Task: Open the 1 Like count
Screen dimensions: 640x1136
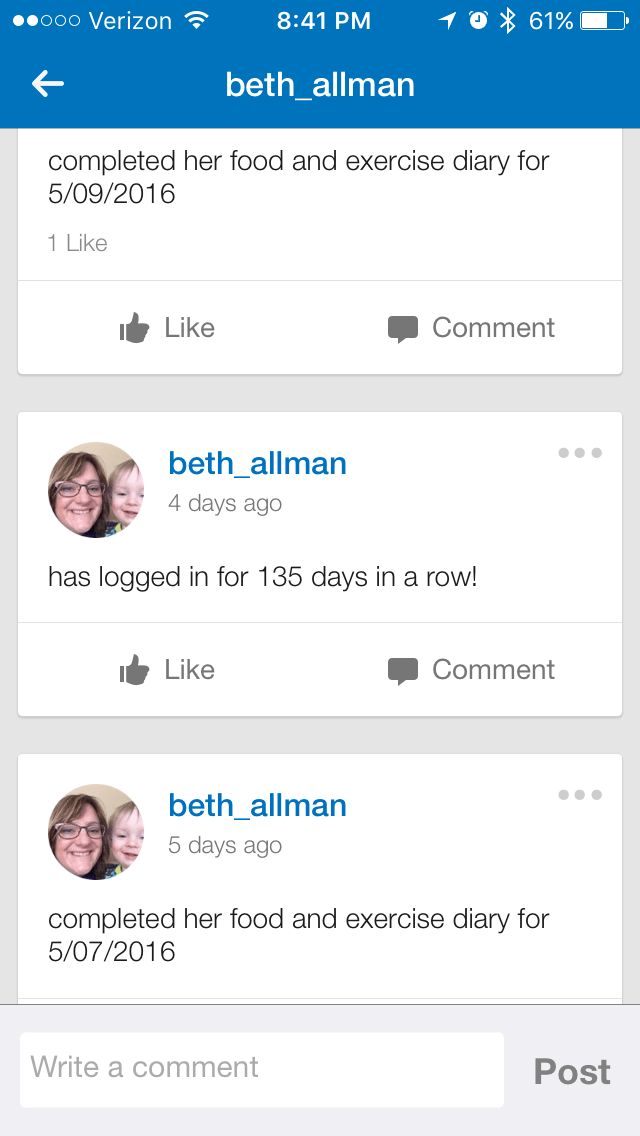Action: coord(77,243)
